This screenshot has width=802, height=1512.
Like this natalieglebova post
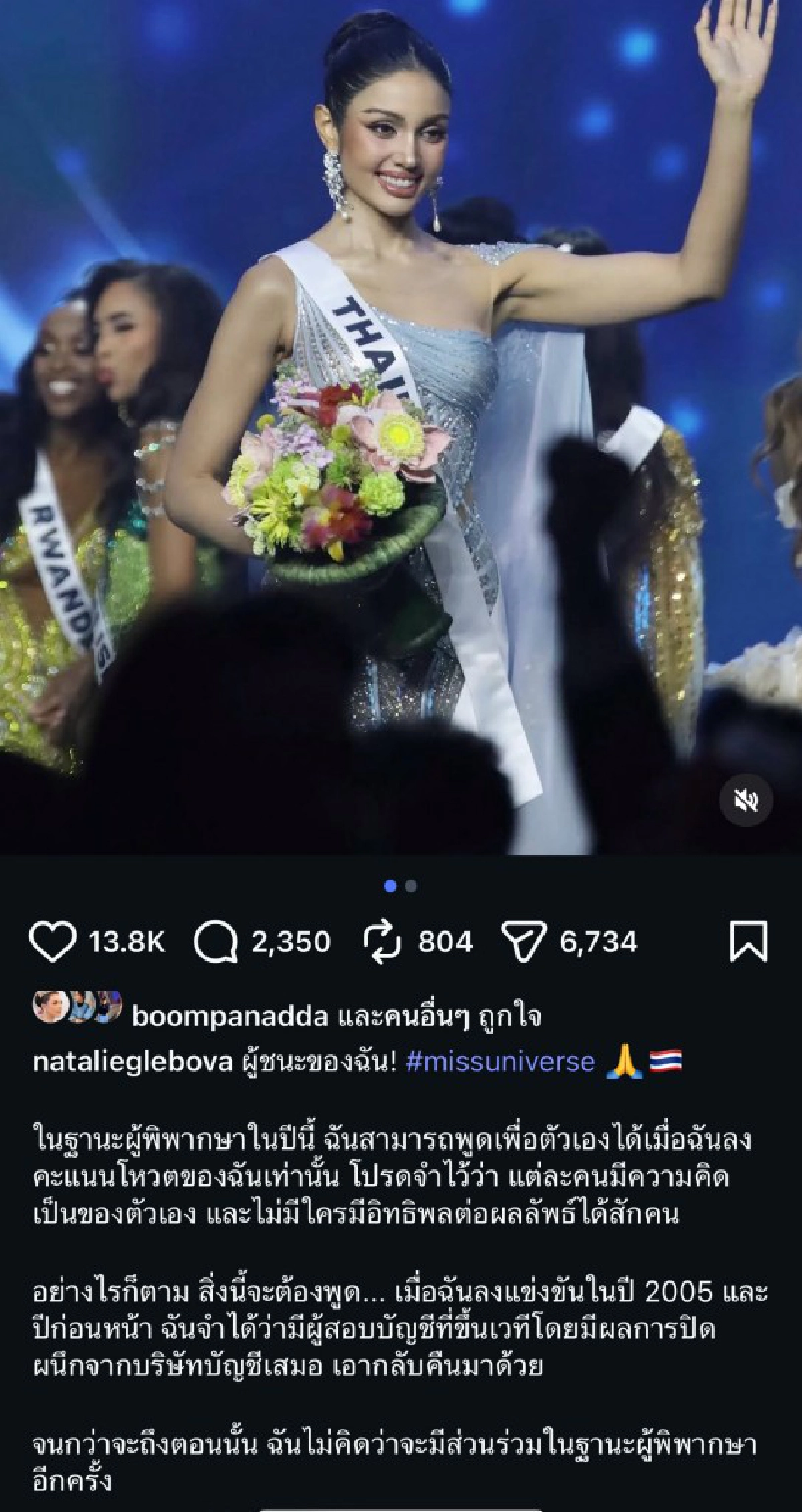[51, 941]
